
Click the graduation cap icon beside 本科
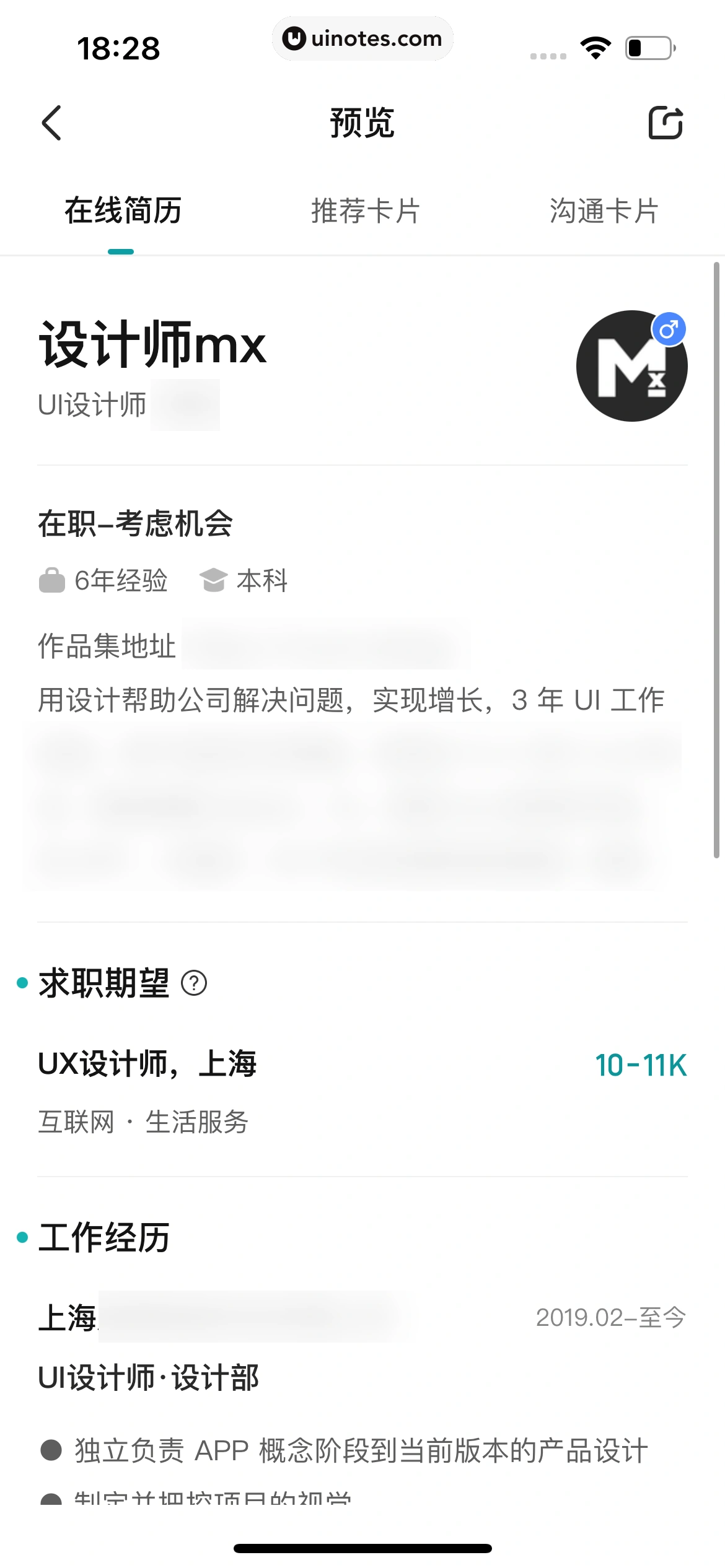213,581
